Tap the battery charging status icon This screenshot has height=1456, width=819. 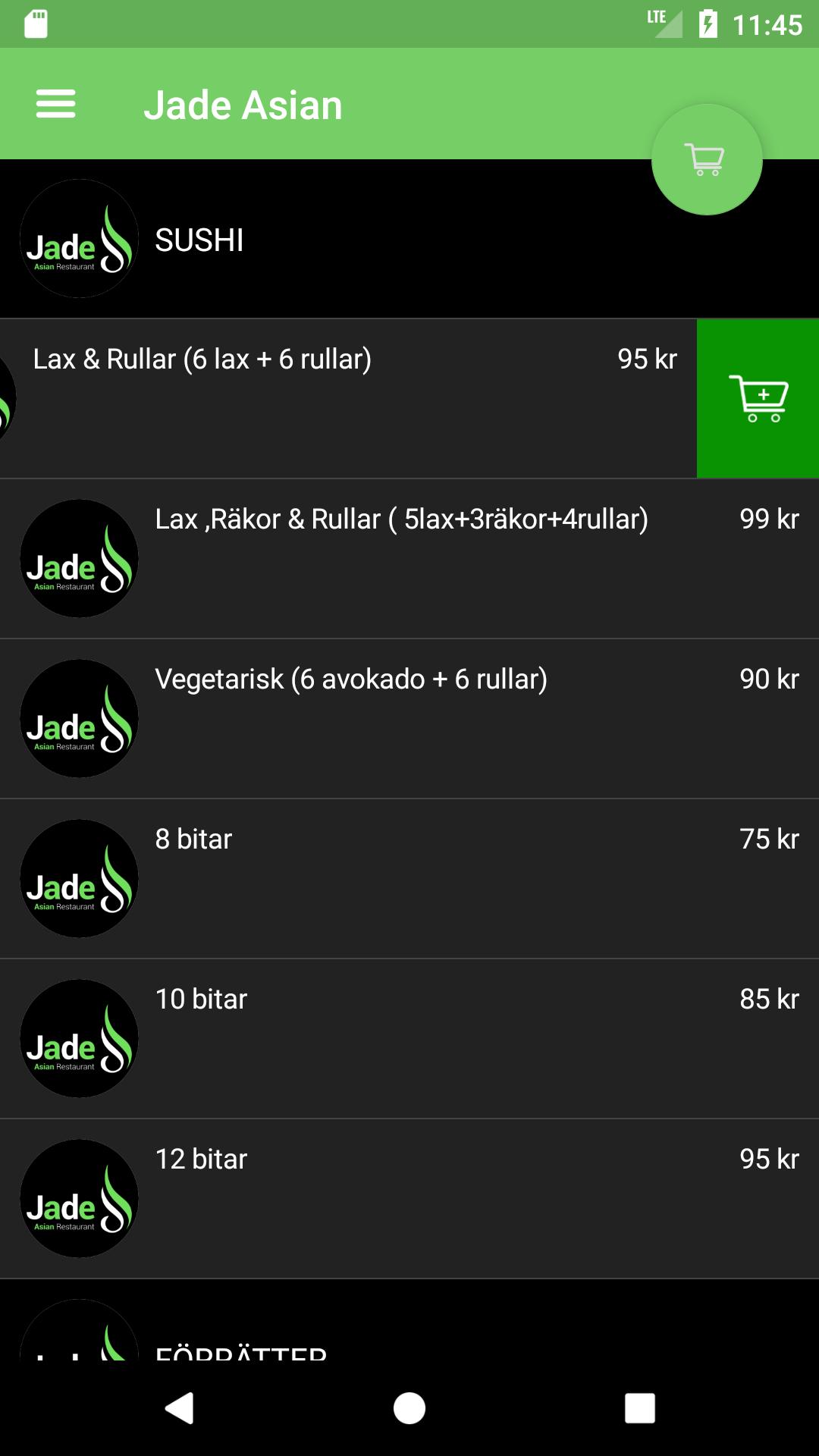point(708,23)
